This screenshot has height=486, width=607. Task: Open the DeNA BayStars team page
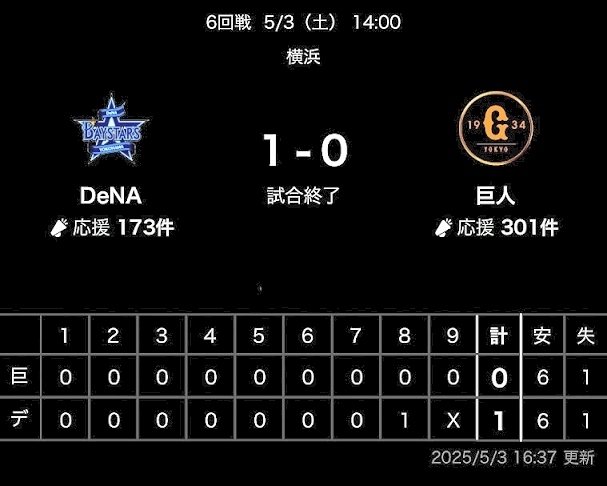click(x=111, y=128)
